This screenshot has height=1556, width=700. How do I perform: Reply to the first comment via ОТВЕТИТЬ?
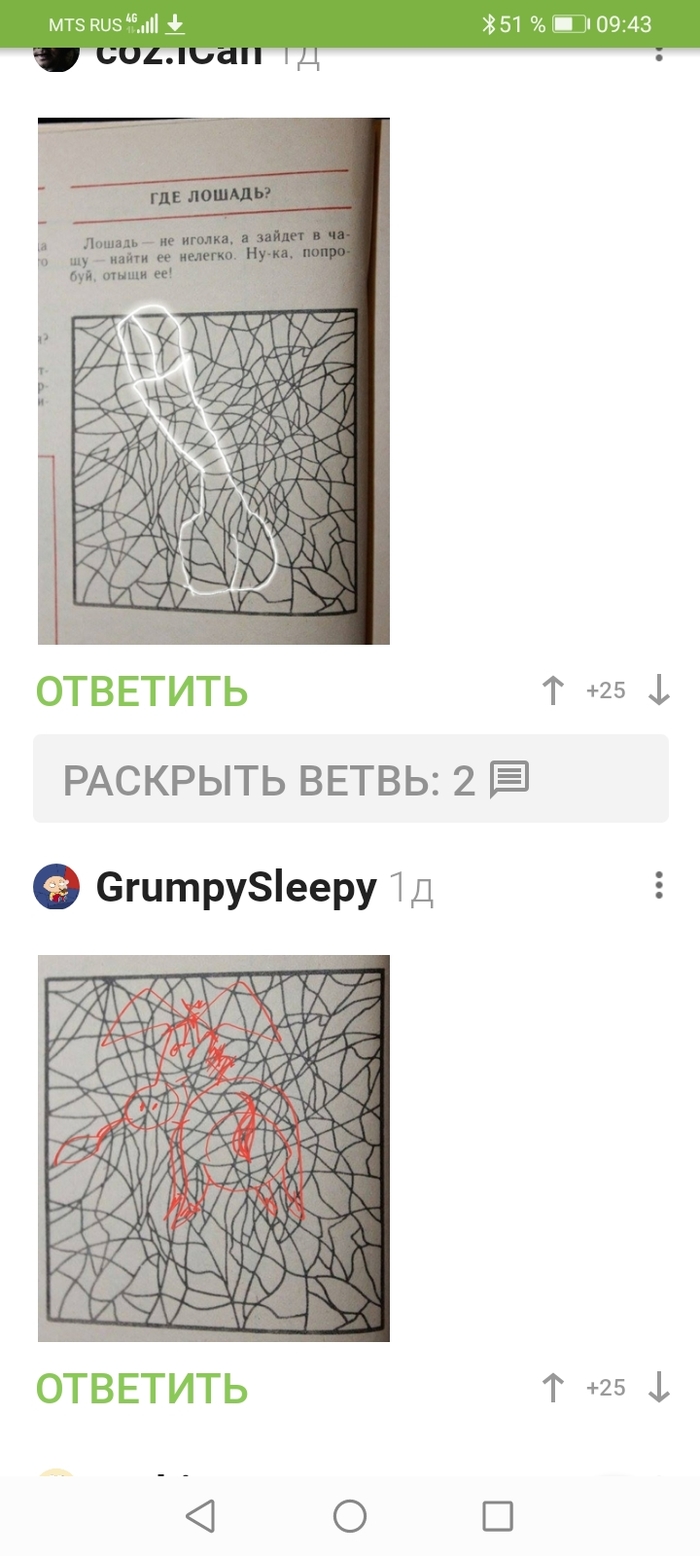click(x=142, y=691)
